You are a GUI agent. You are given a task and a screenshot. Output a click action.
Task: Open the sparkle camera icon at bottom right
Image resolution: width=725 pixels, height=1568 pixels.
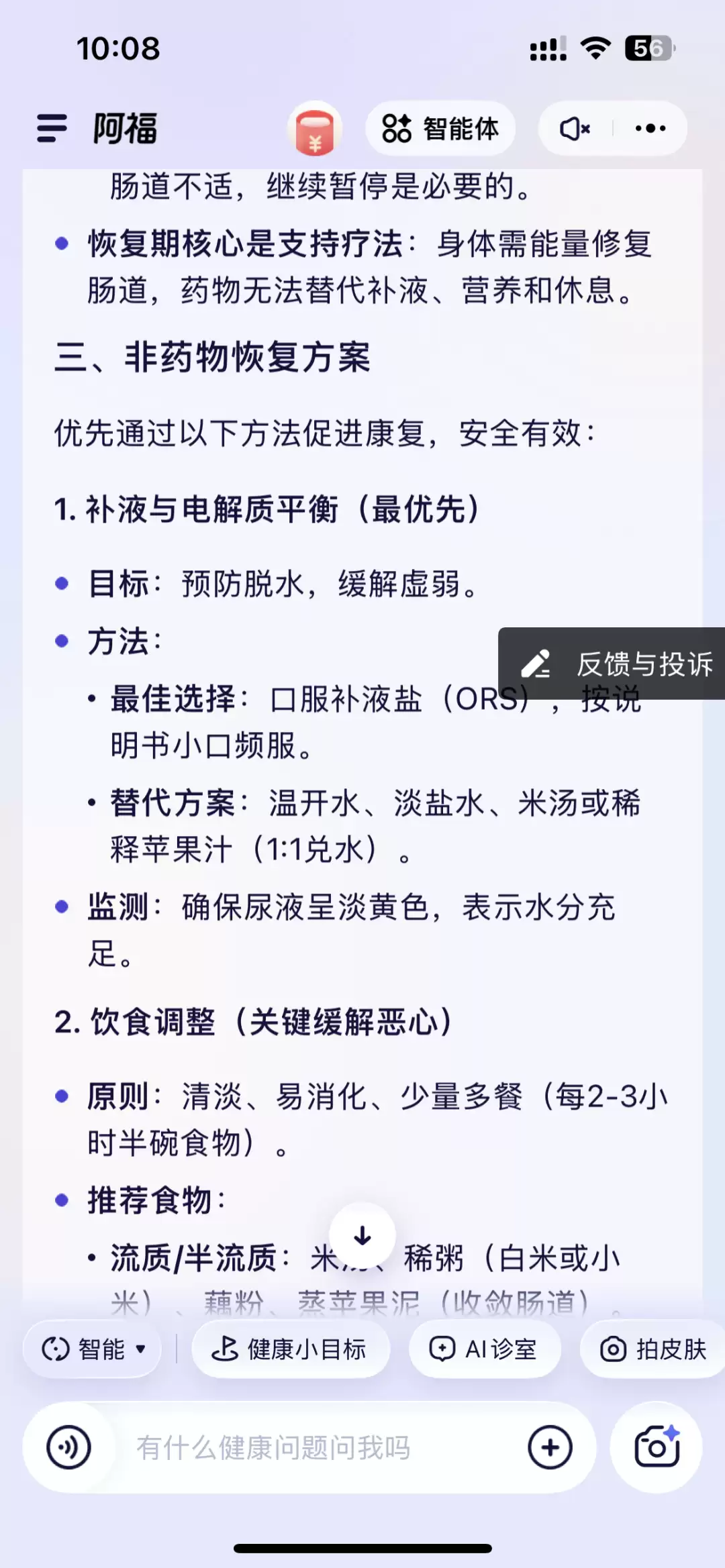coord(656,1447)
